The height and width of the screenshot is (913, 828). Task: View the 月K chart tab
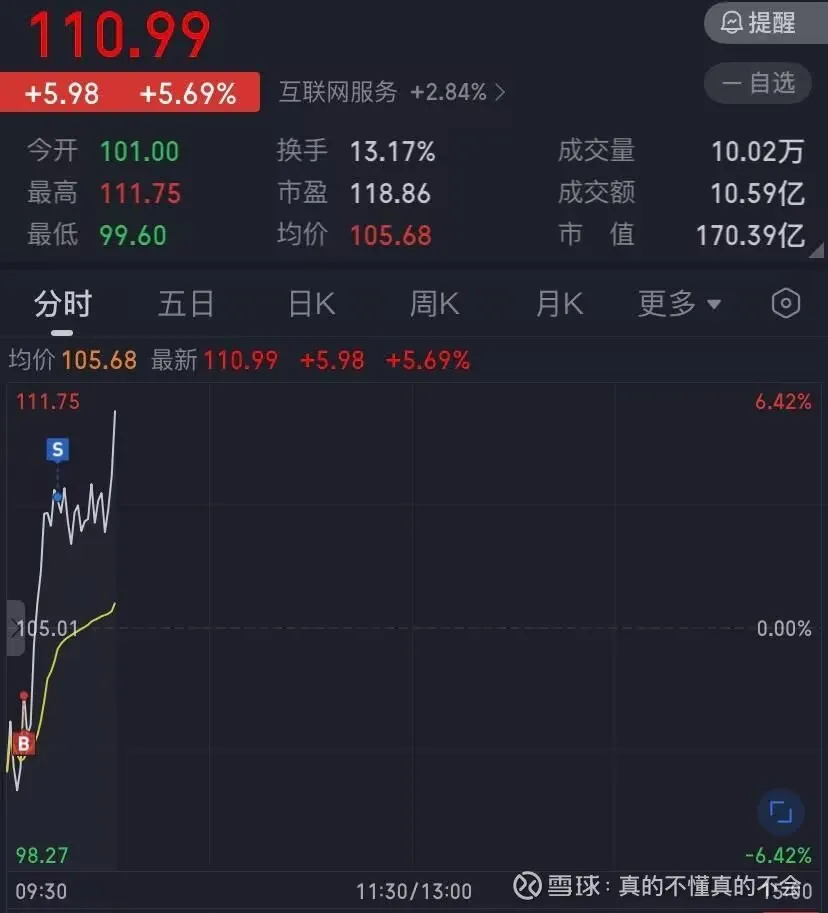click(x=558, y=304)
